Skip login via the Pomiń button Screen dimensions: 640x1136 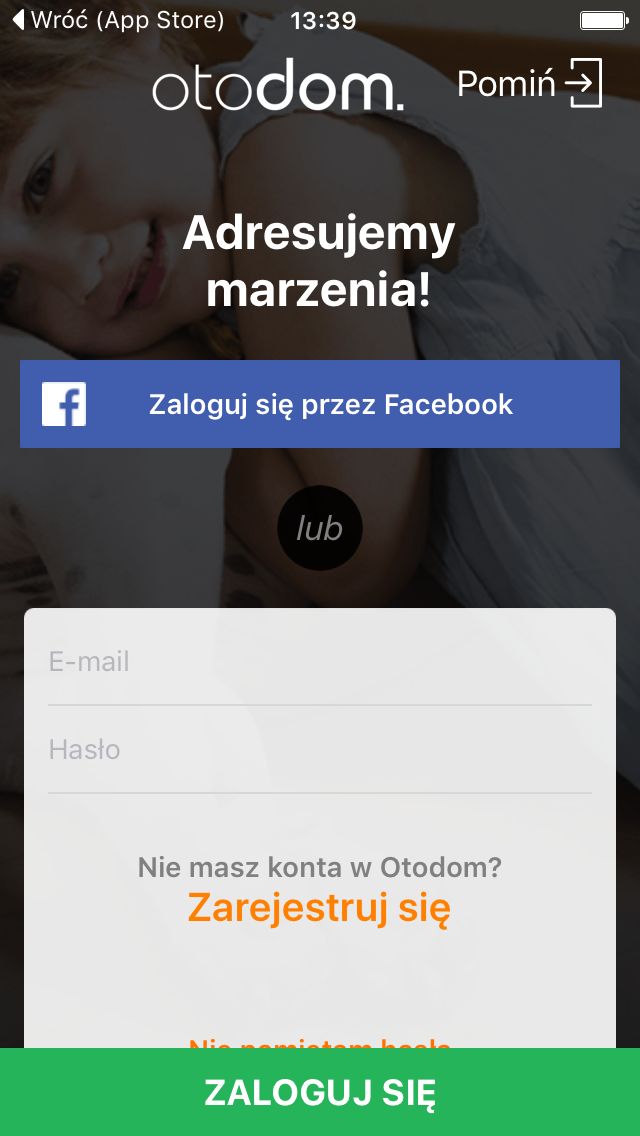pyautogui.click(x=530, y=83)
